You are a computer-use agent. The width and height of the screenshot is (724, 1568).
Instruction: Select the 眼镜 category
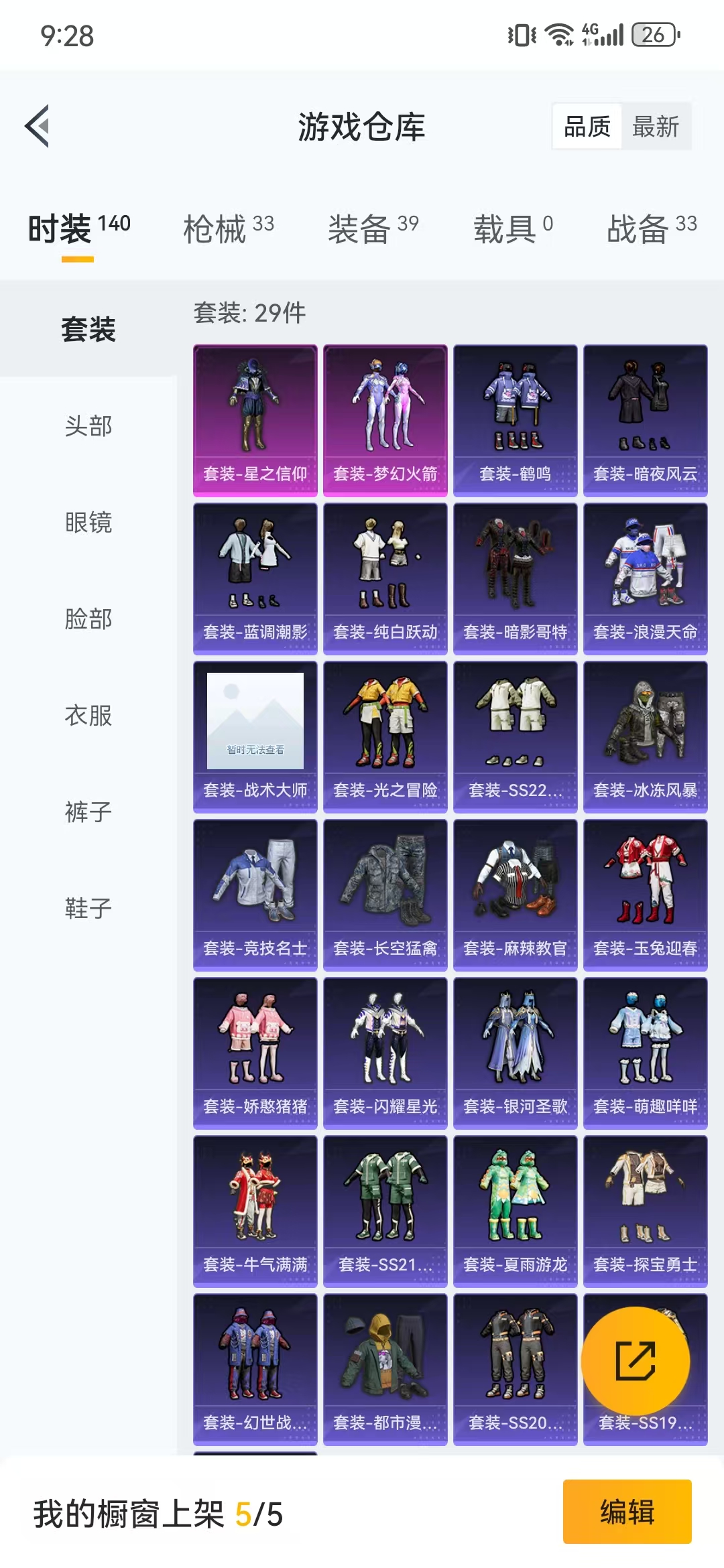(88, 523)
